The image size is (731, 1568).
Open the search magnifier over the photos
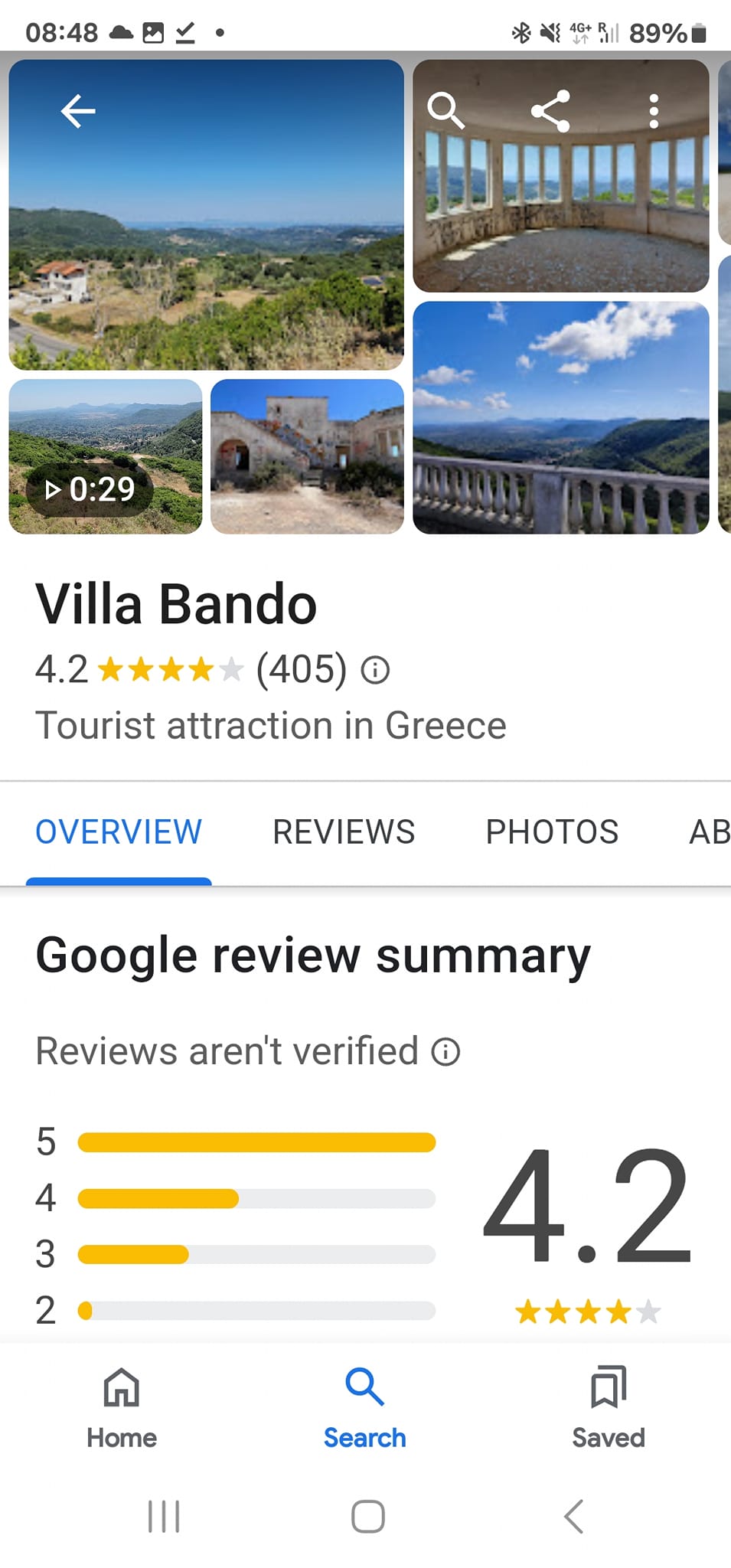tap(445, 111)
